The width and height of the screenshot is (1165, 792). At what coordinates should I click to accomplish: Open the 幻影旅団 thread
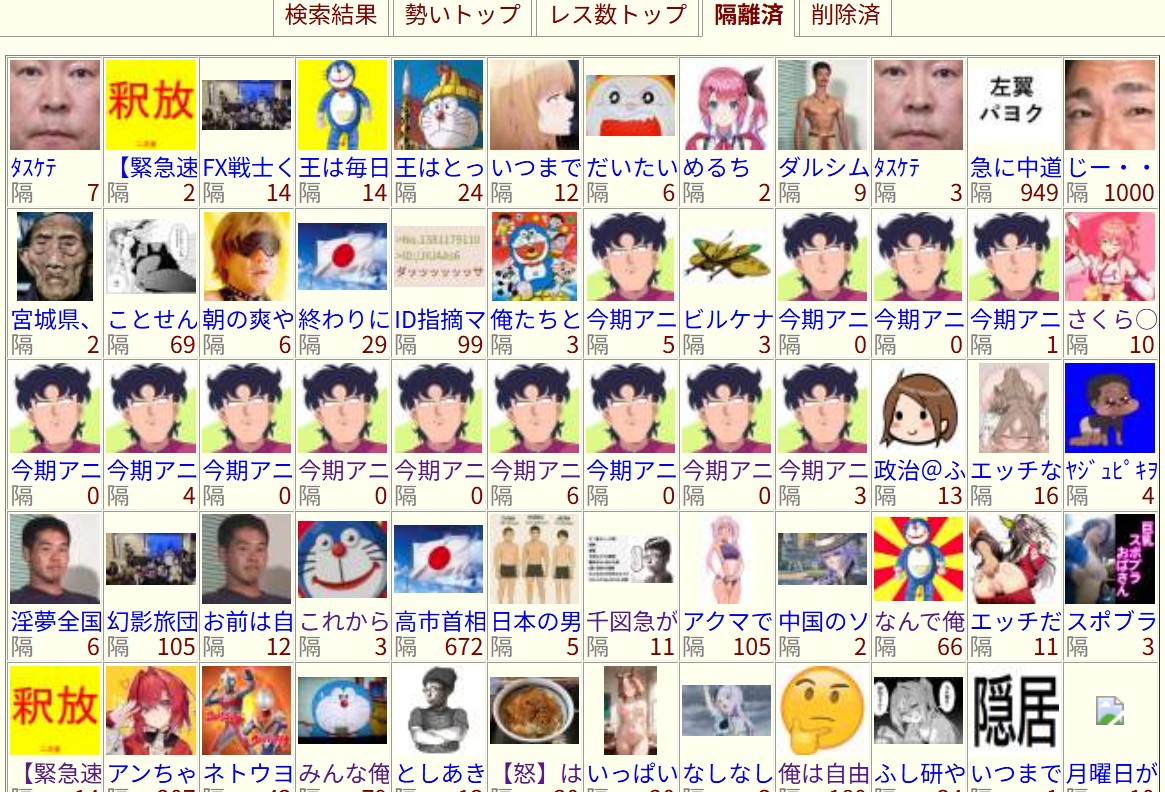[150, 621]
